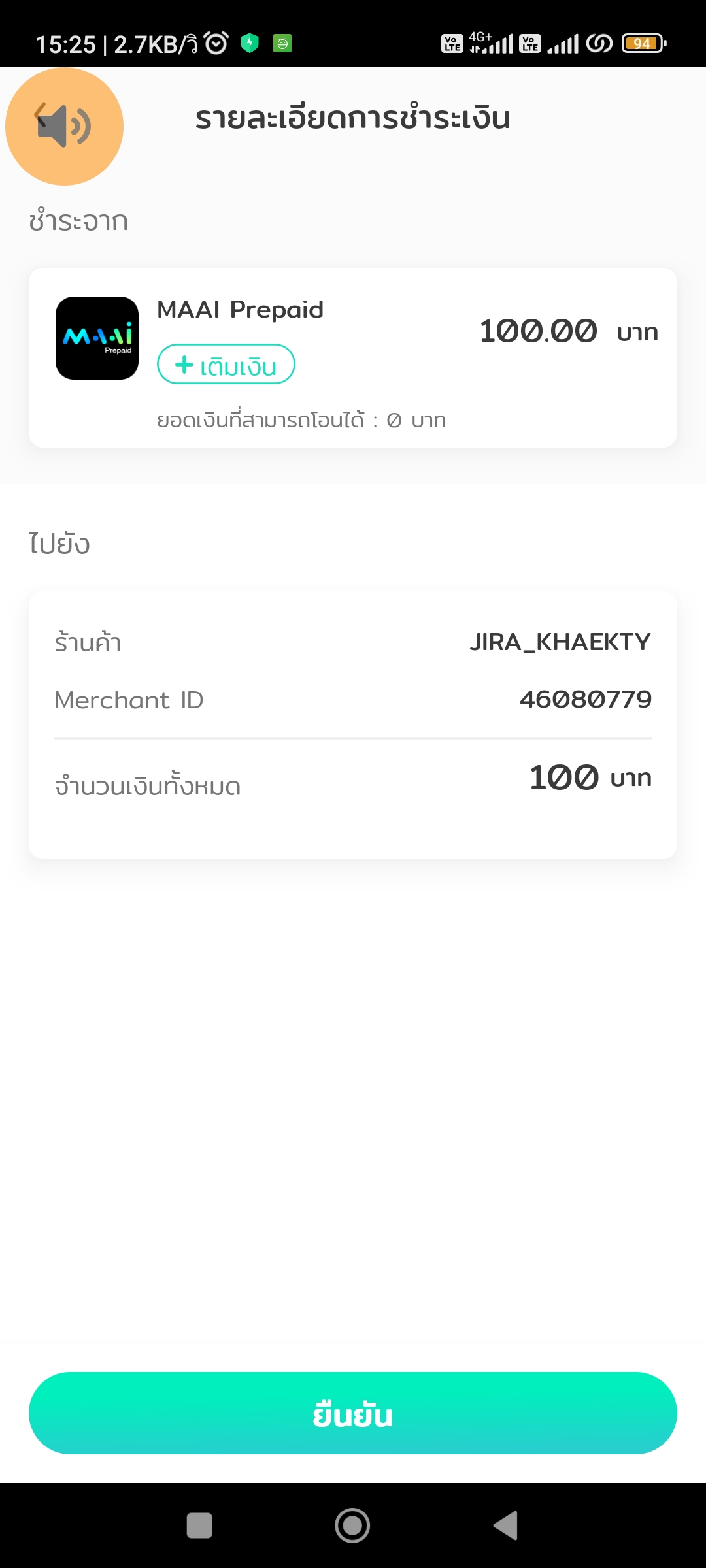
Task: Go back with the system back button
Action: pos(505,1526)
